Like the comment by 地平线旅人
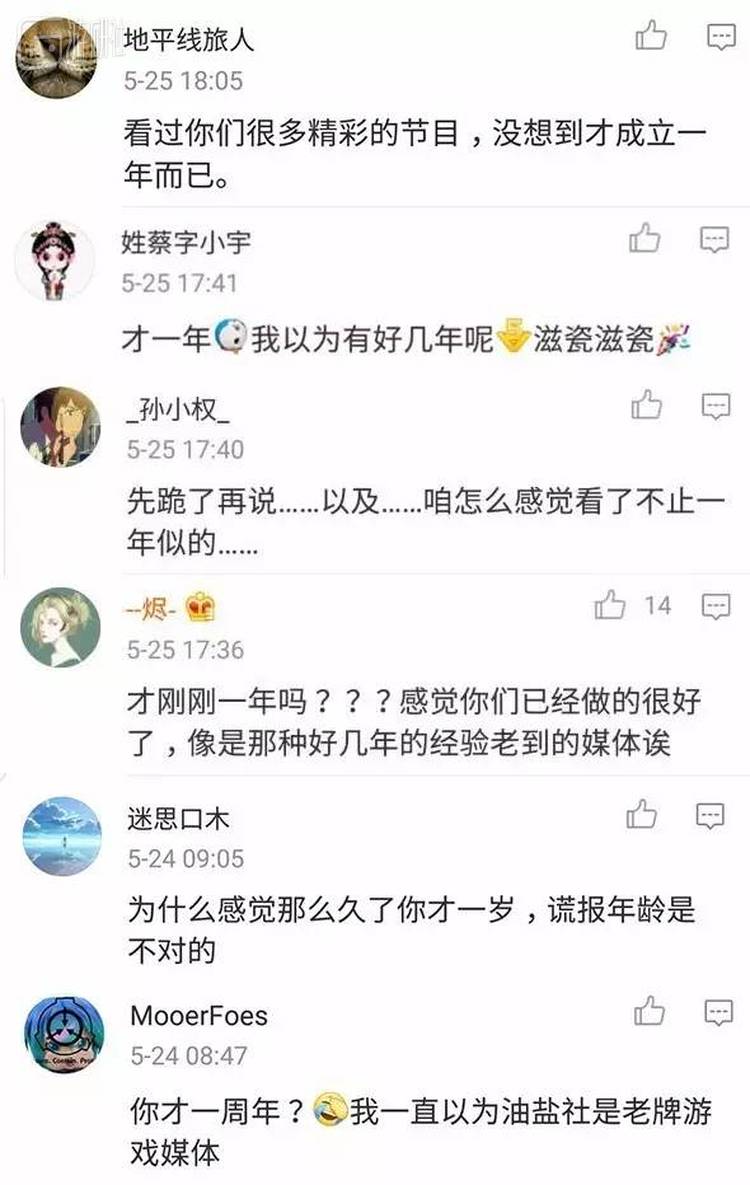Image resolution: width=750 pixels, height=1185 pixels. point(651,37)
